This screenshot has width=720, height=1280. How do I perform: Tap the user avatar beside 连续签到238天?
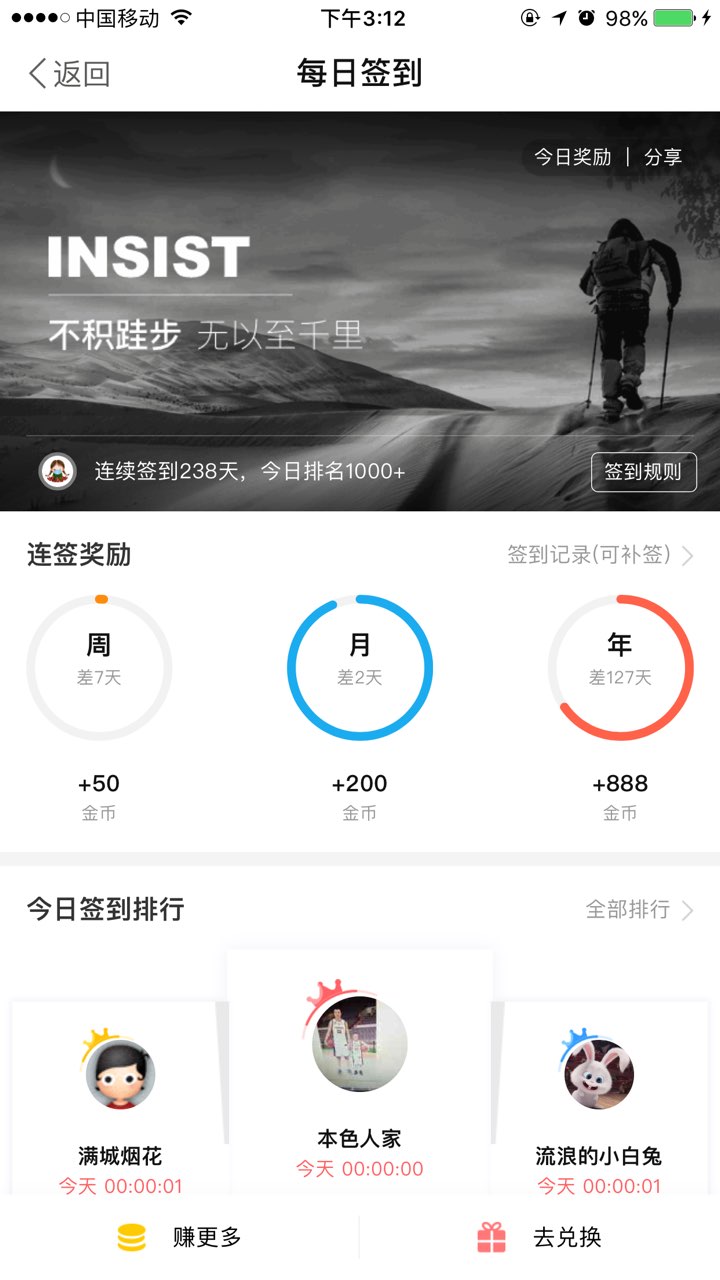57,471
